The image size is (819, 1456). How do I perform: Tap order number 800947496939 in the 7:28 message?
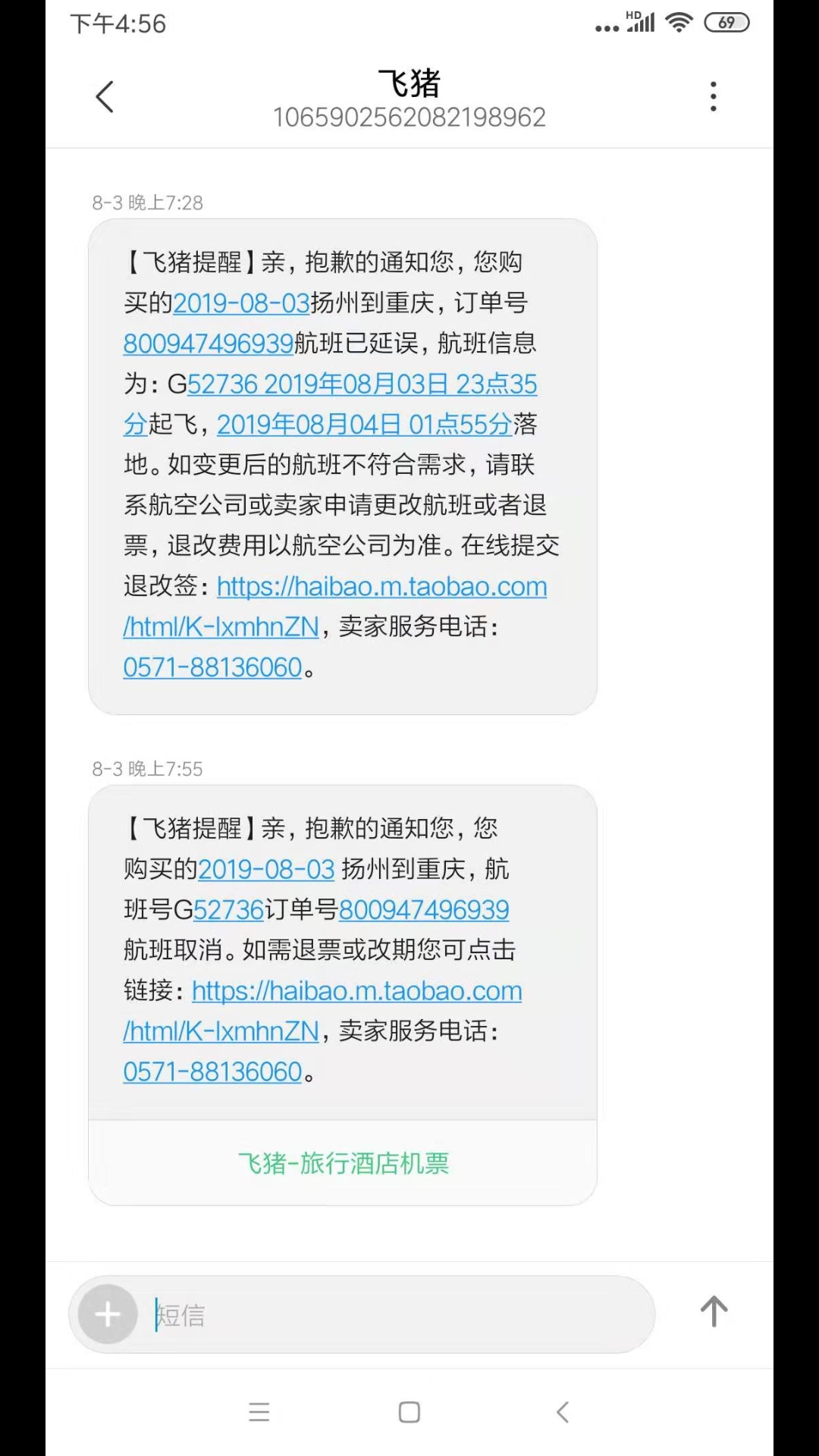pos(209,344)
